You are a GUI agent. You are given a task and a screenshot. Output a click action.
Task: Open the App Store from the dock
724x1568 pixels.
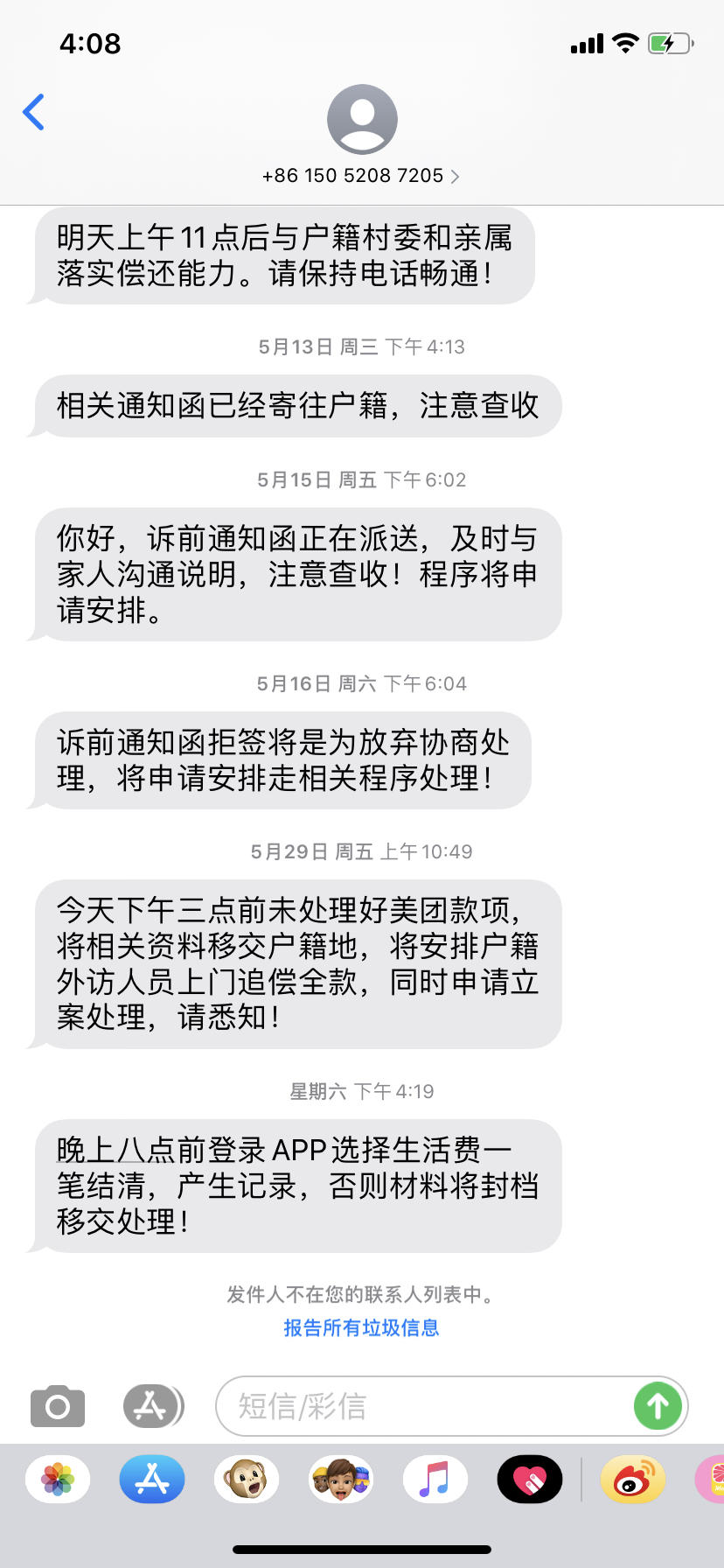coord(151,1479)
